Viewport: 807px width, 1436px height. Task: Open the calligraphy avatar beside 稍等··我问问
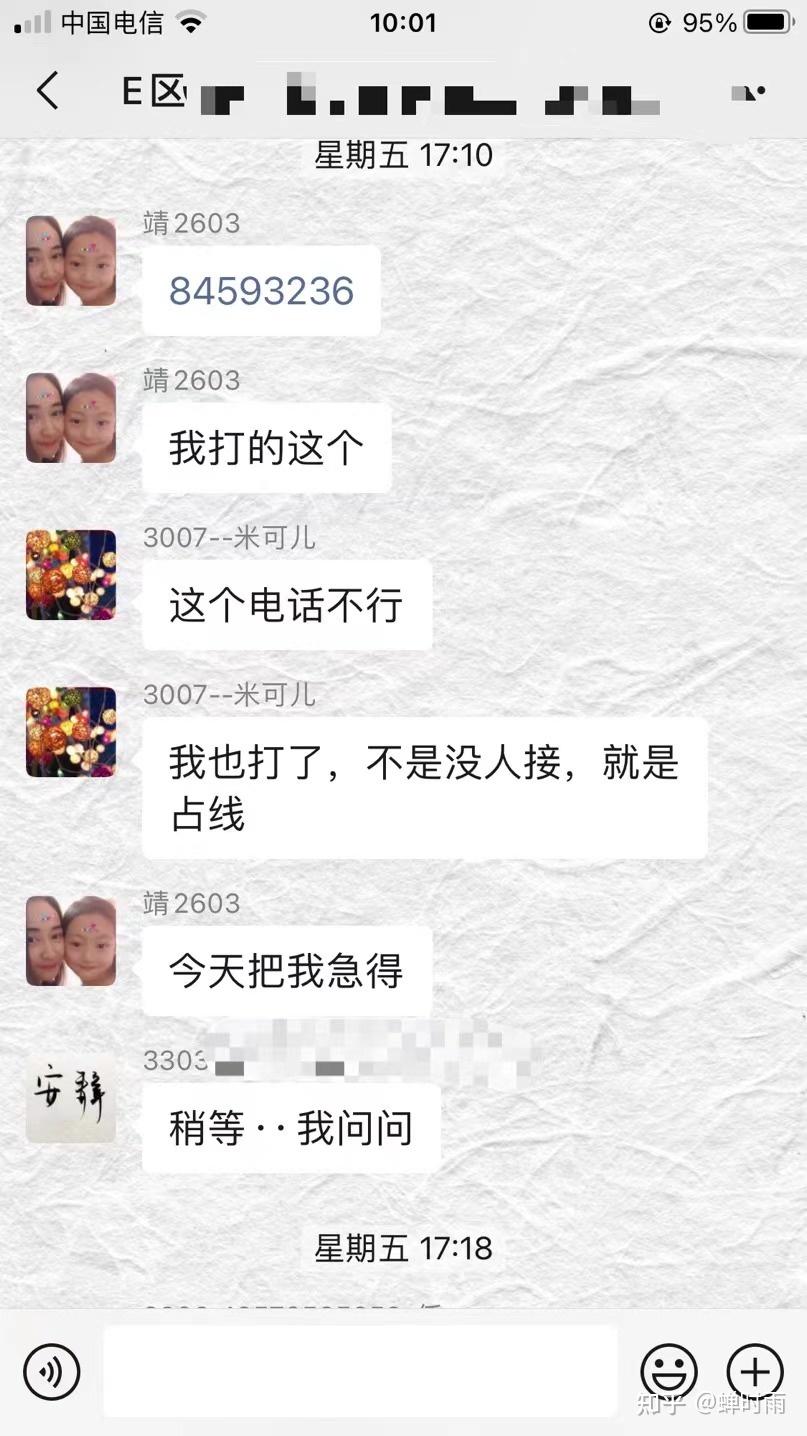pos(71,1097)
